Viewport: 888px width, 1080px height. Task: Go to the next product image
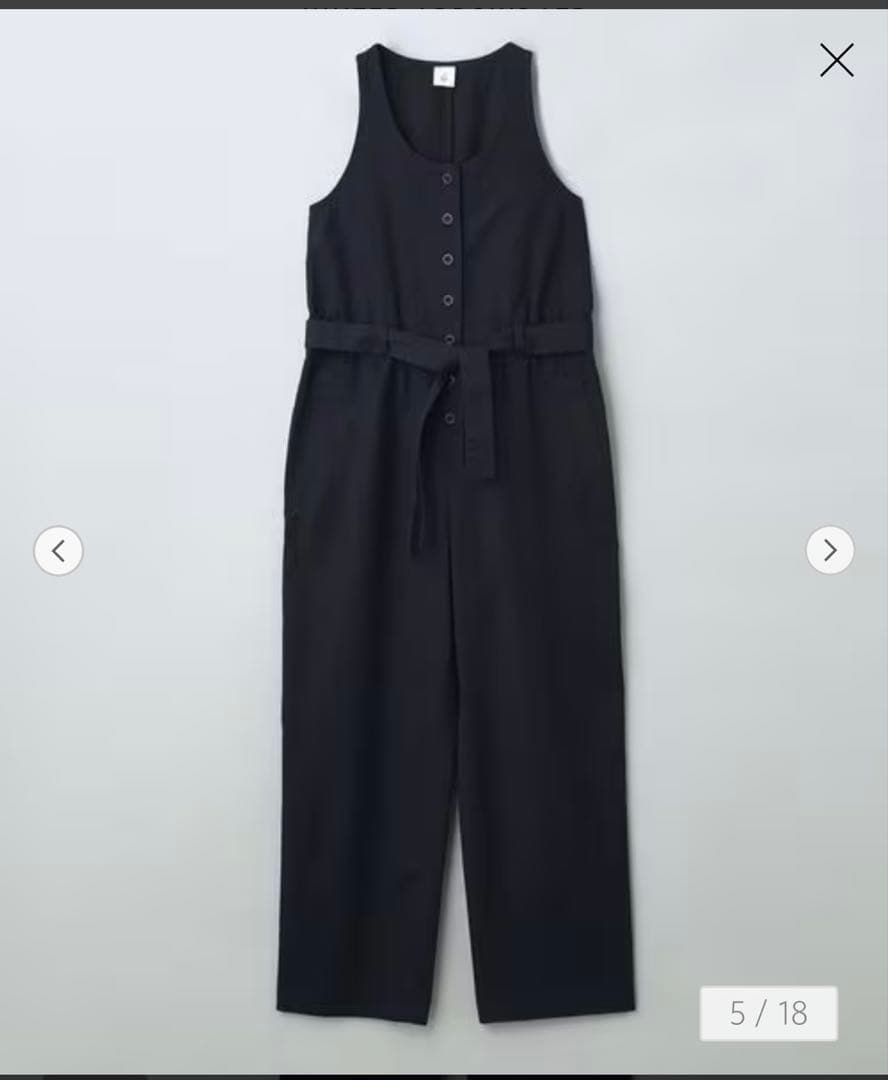(x=829, y=550)
